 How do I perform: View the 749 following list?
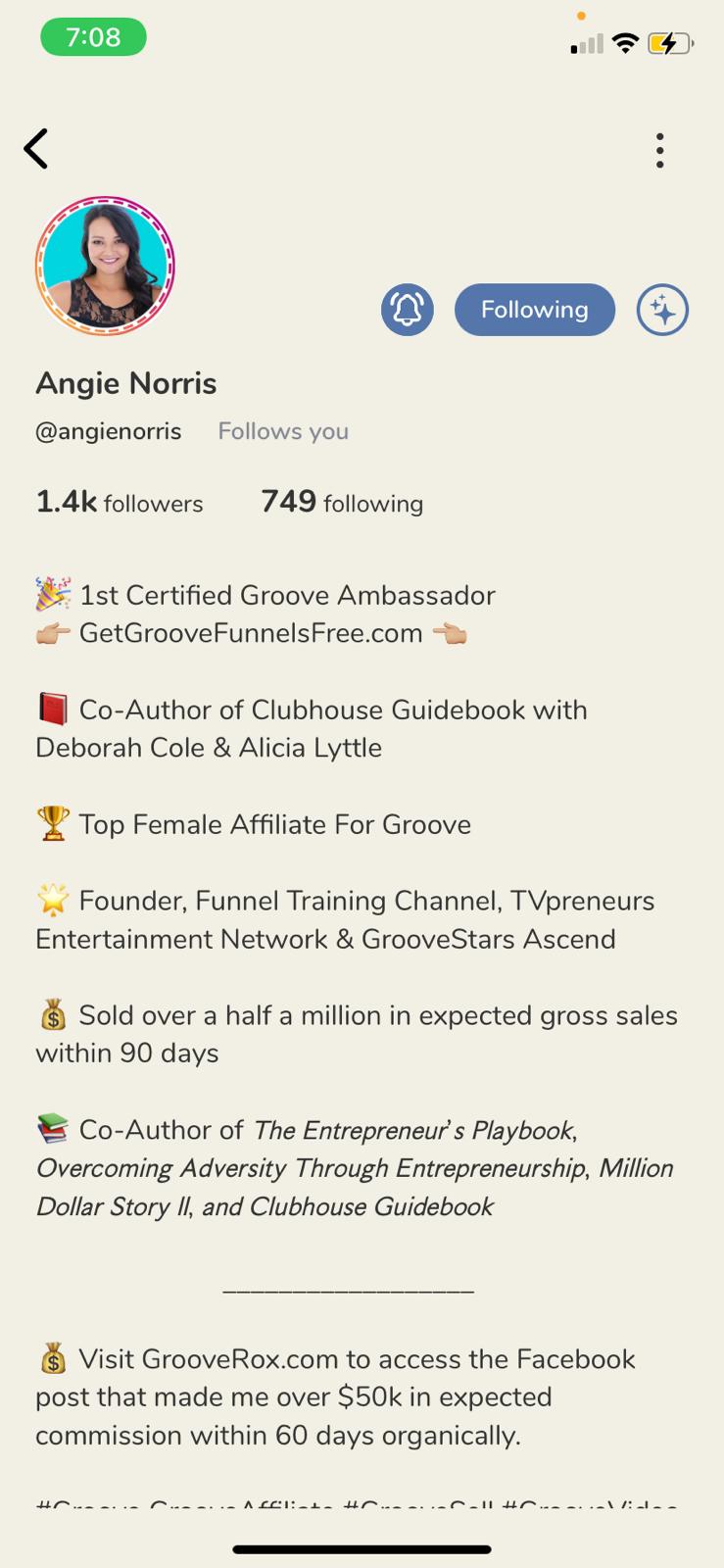pos(342,503)
